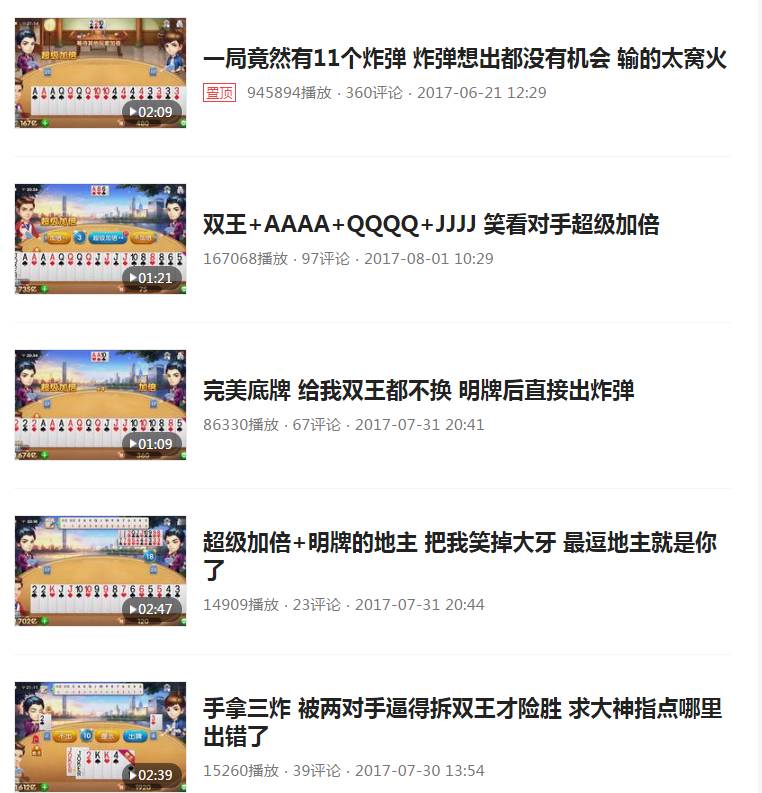The width and height of the screenshot is (762, 793).
Task: Play the 02:09 video about 11个炸弹
Action: tap(100, 73)
